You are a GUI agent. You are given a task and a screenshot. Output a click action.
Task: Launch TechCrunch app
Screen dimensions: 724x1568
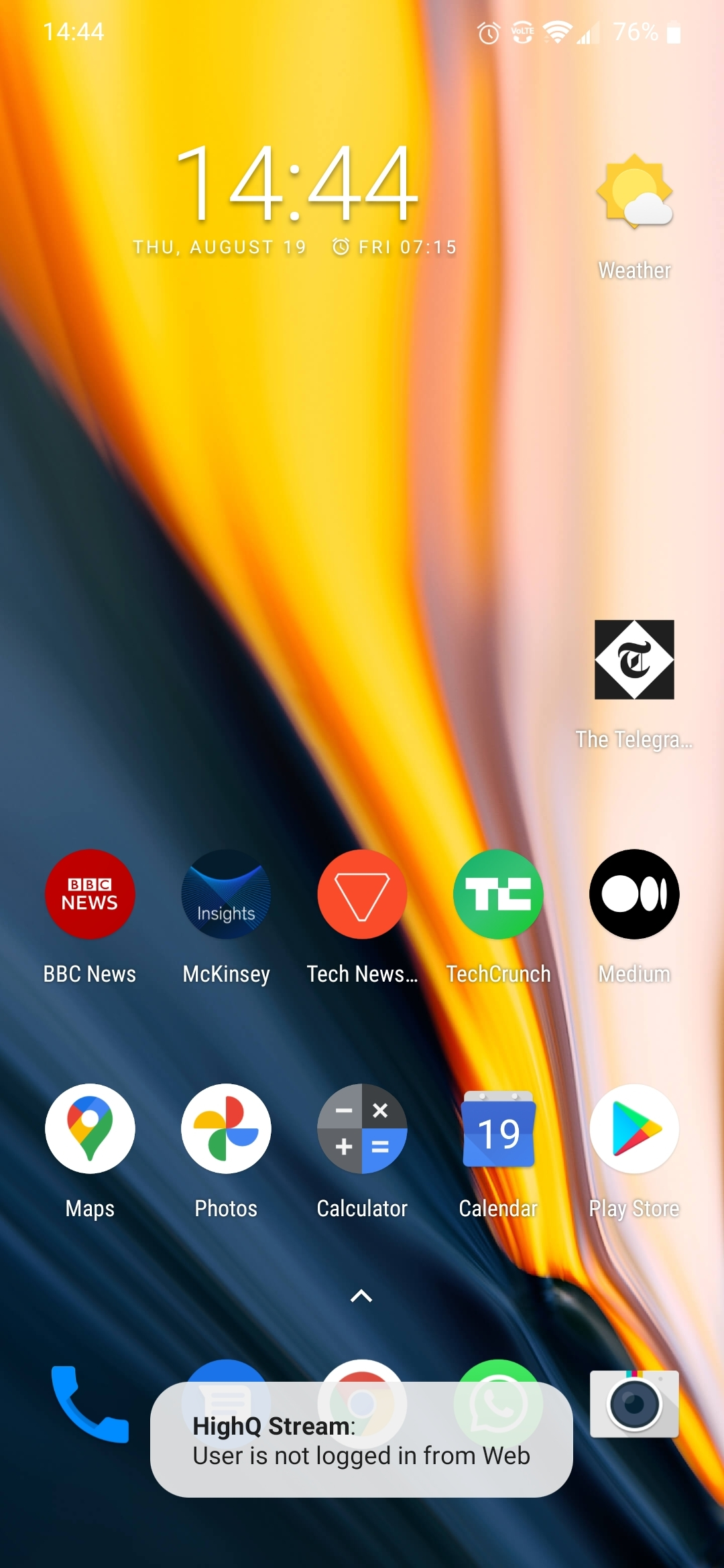click(x=498, y=895)
